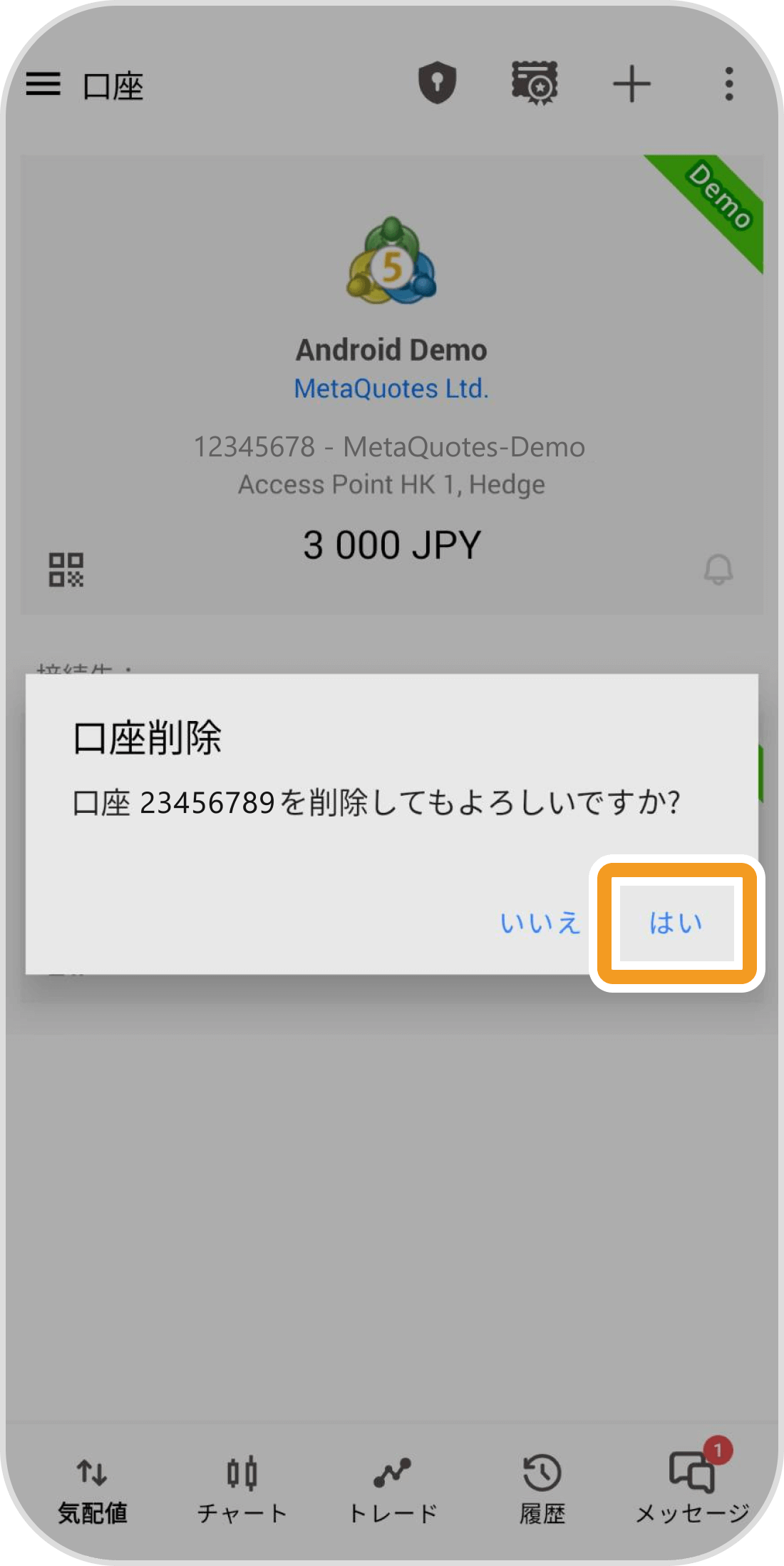Screen dimensions: 784x1566
Task: Tap the 3 000 JPY balance text
Action: point(391,543)
